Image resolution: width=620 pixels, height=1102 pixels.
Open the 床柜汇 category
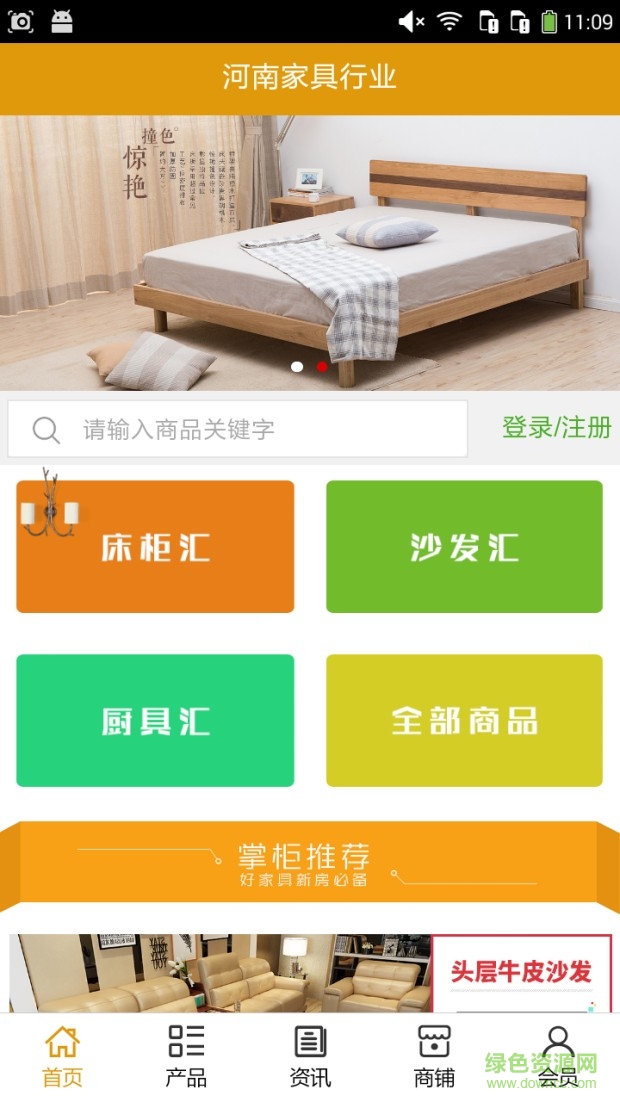[155, 547]
